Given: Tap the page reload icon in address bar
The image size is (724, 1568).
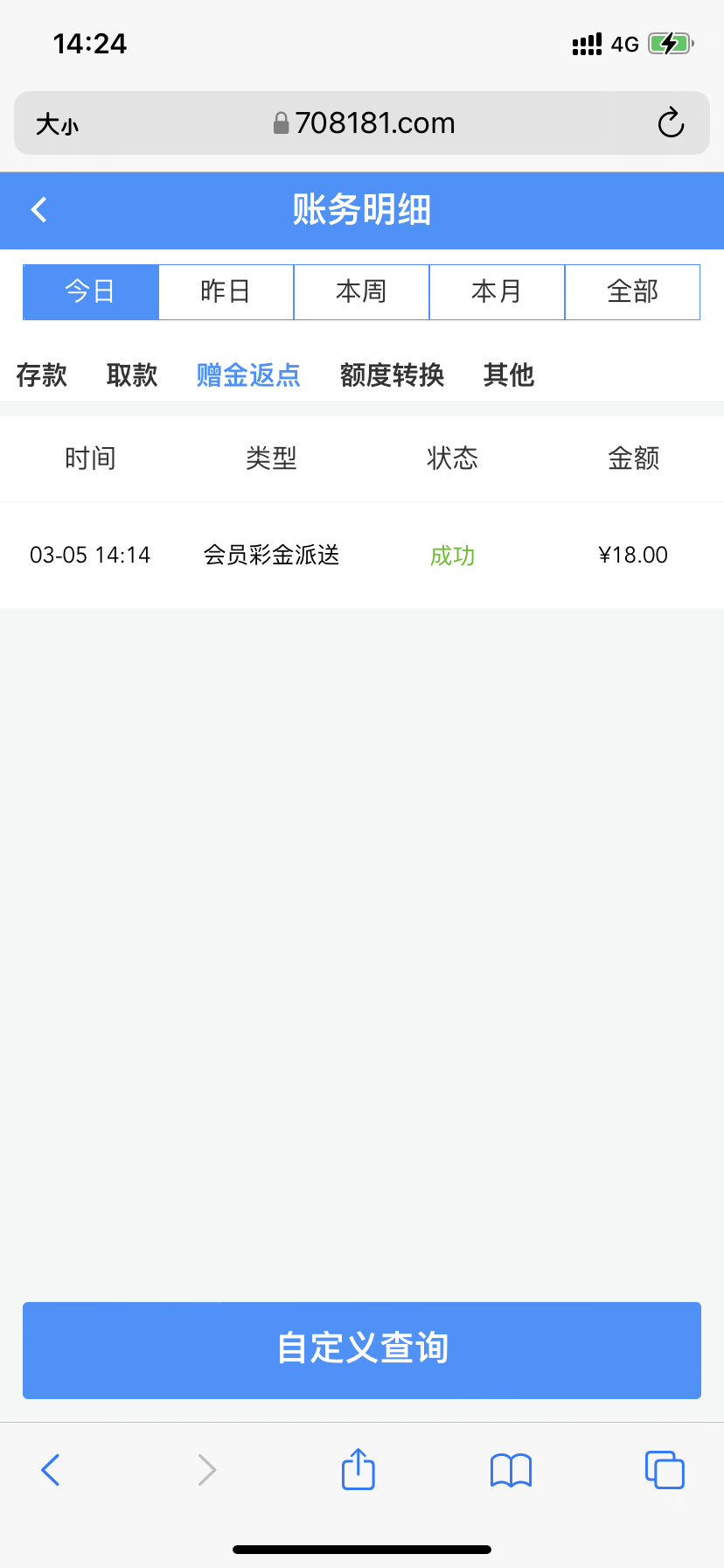Looking at the screenshot, I should click(670, 122).
